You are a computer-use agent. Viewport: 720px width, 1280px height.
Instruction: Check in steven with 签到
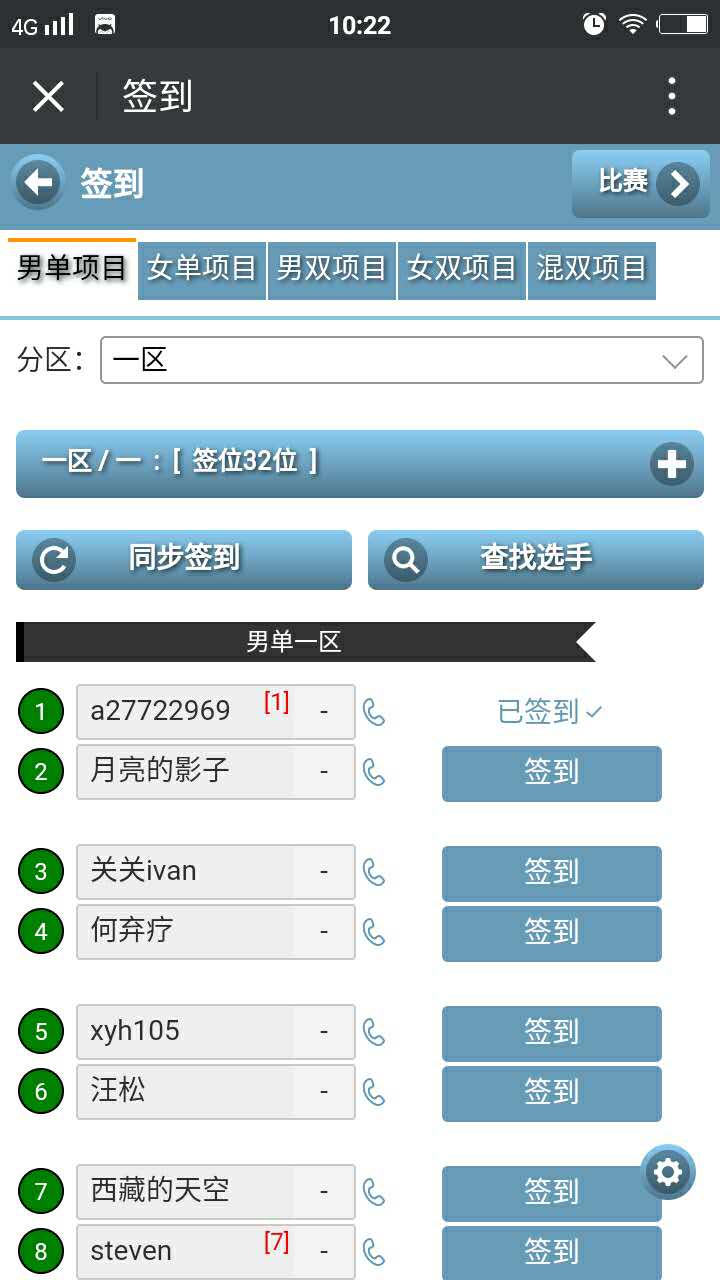[x=552, y=1252]
